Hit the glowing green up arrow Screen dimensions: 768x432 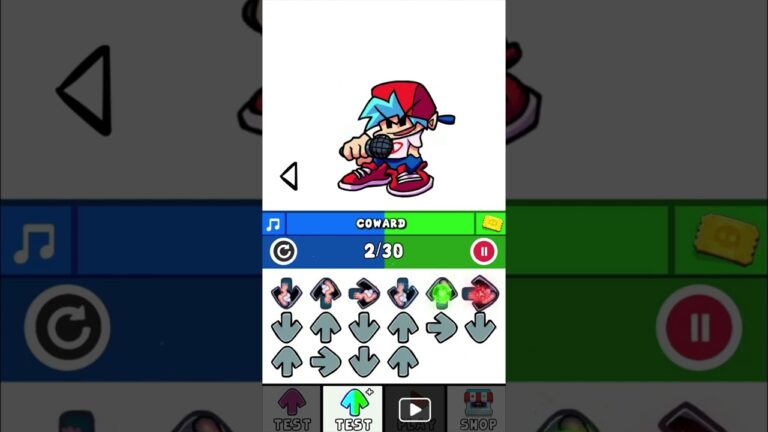point(441,292)
